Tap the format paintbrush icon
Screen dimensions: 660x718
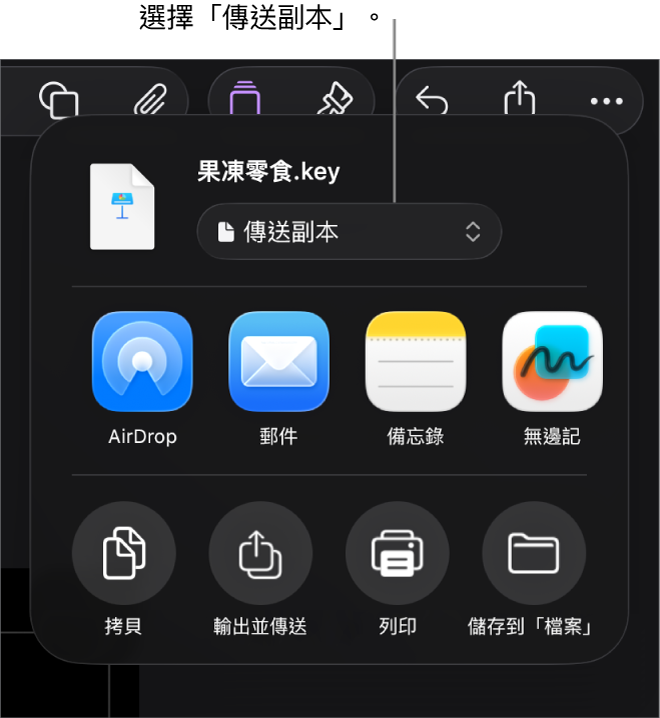[x=334, y=101]
